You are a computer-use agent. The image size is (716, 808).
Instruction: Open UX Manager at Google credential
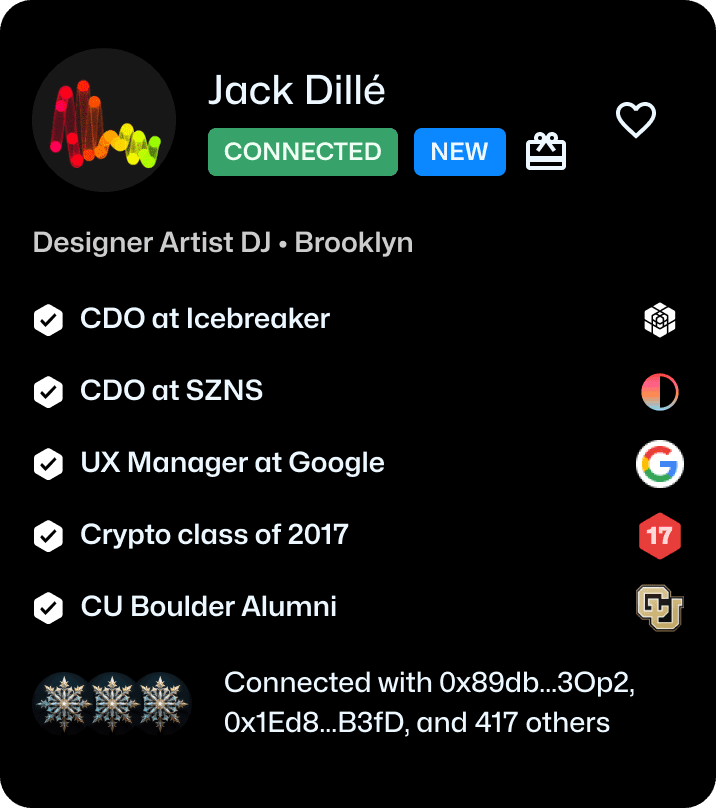[x=358, y=463]
